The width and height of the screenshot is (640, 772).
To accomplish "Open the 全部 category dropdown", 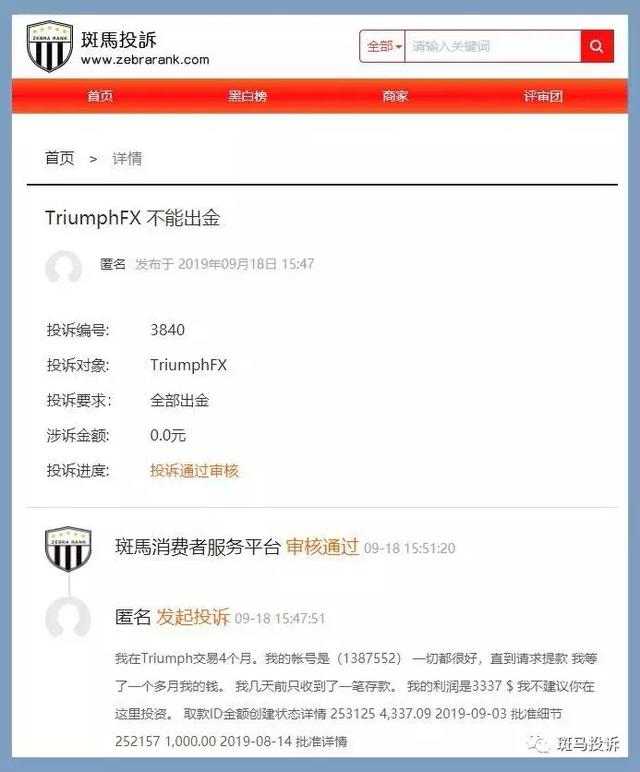I will coord(383,46).
